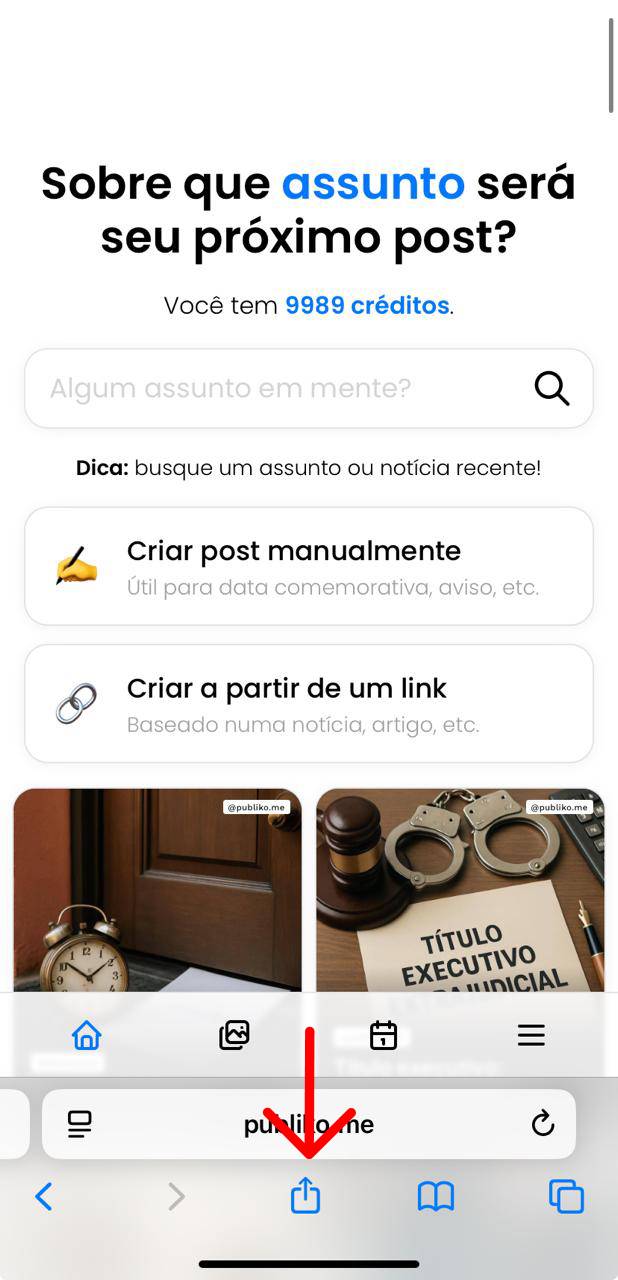Open the "Título Executivo" post card
This screenshot has width=618, height=1280.
click(460, 890)
